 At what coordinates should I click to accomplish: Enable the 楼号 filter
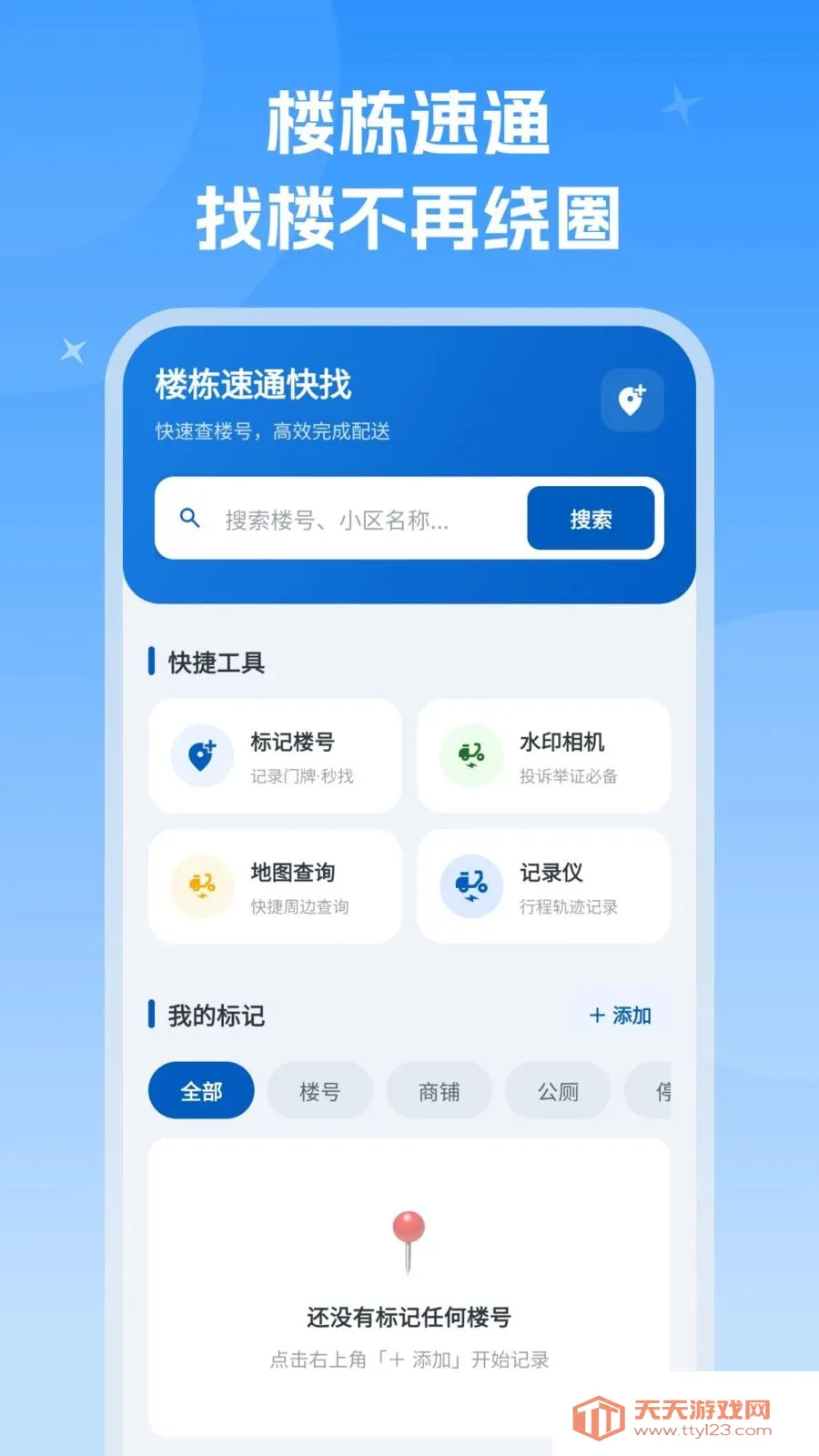coord(319,1090)
